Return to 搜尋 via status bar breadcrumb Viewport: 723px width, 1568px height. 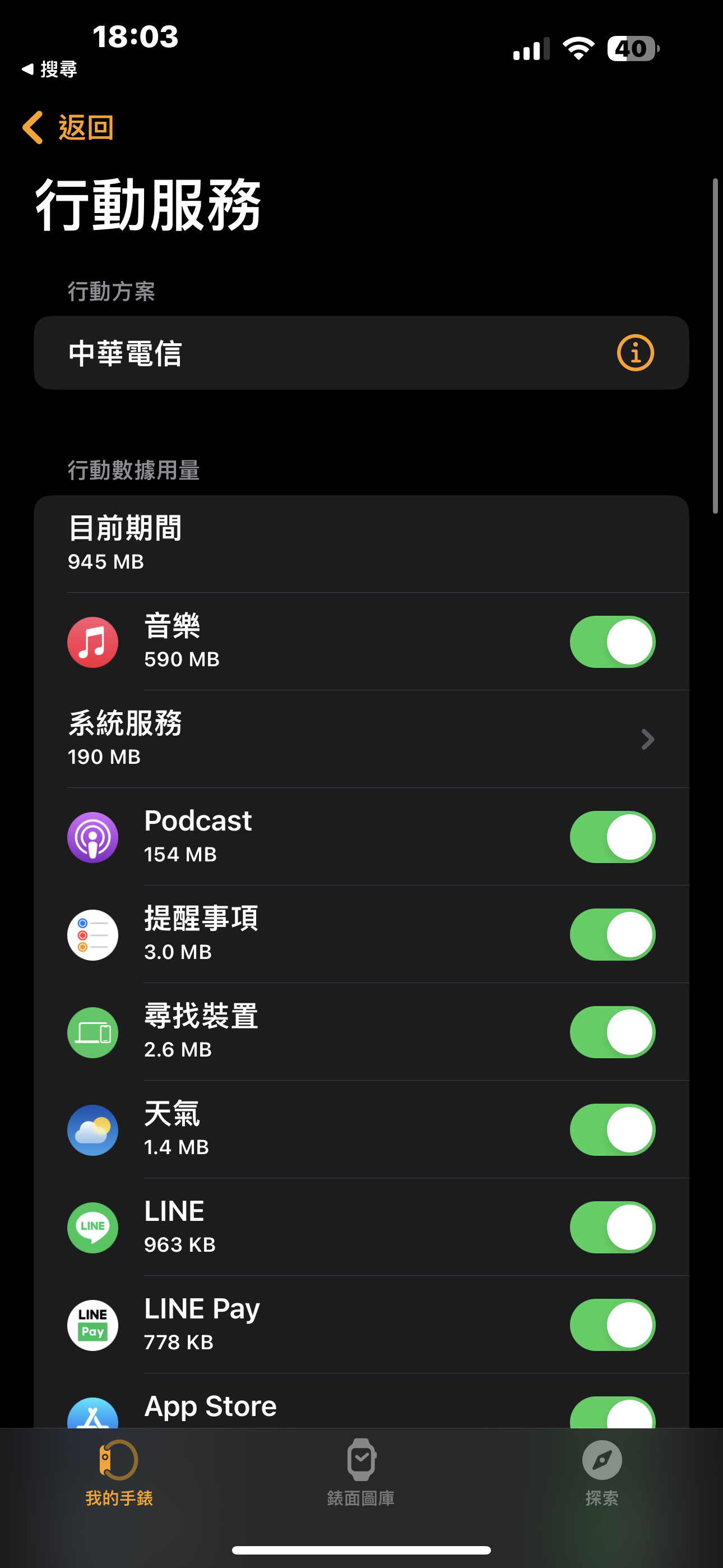pos(49,69)
